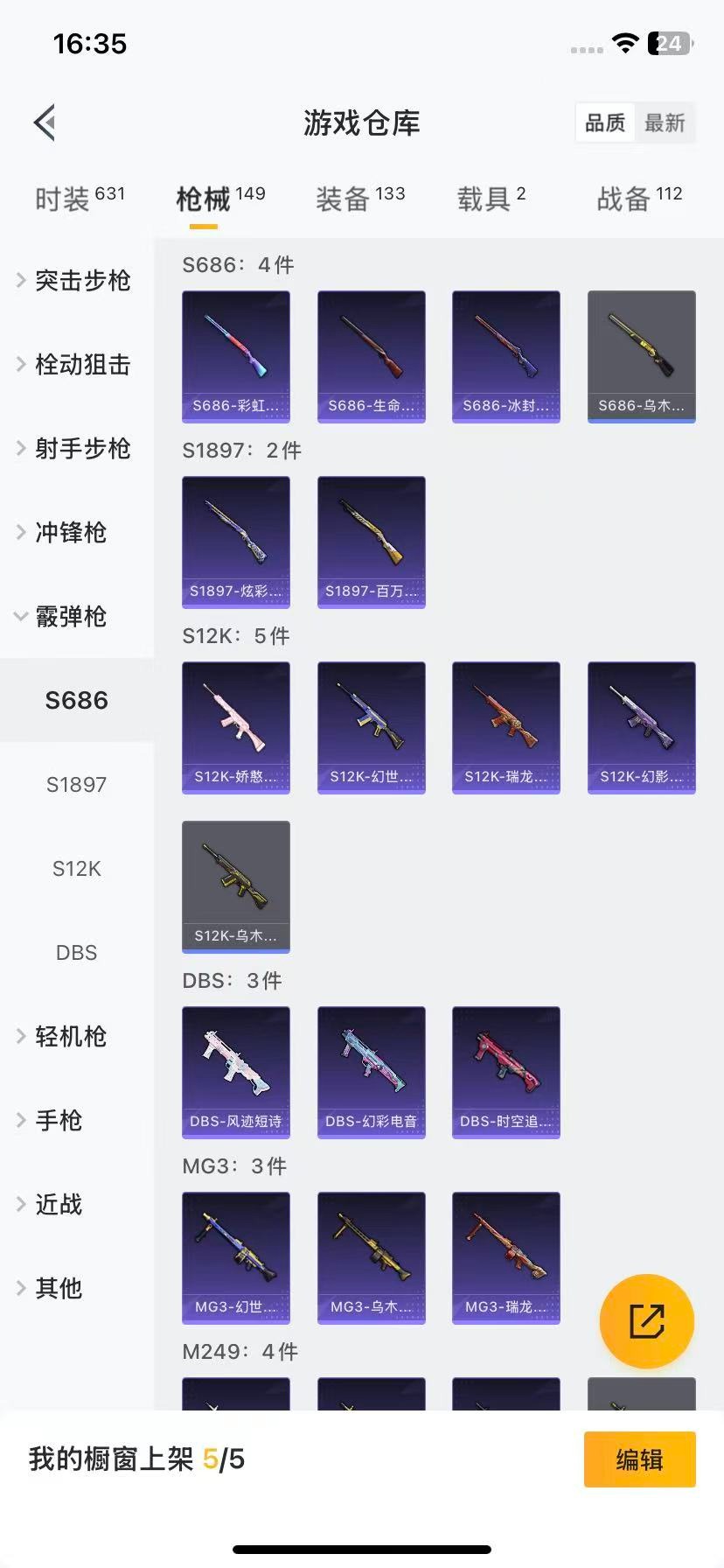Switch to the 载具 tab
This screenshot has width=724, height=1568.
pyautogui.click(x=491, y=199)
